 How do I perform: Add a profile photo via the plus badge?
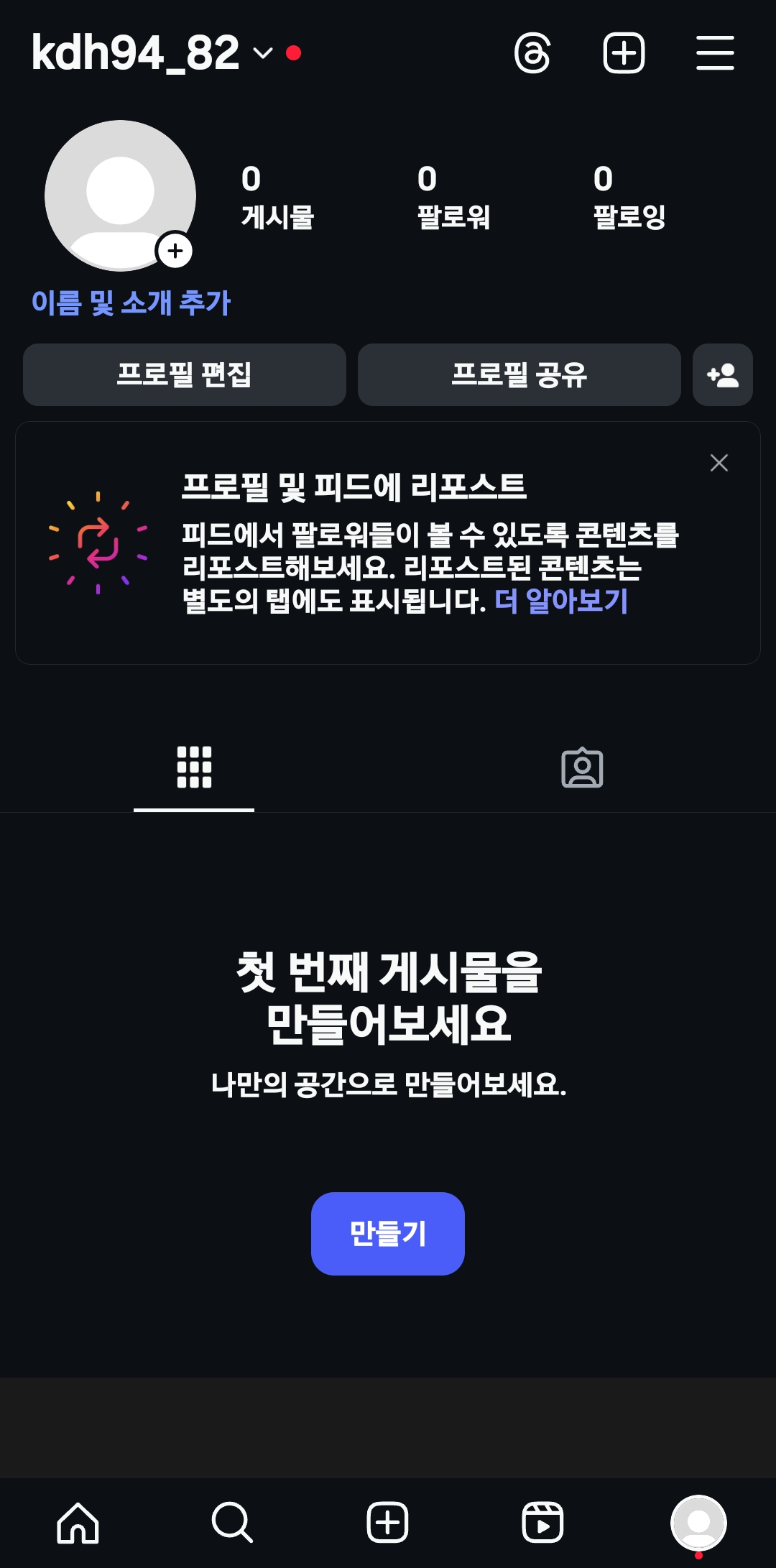coord(175,251)
